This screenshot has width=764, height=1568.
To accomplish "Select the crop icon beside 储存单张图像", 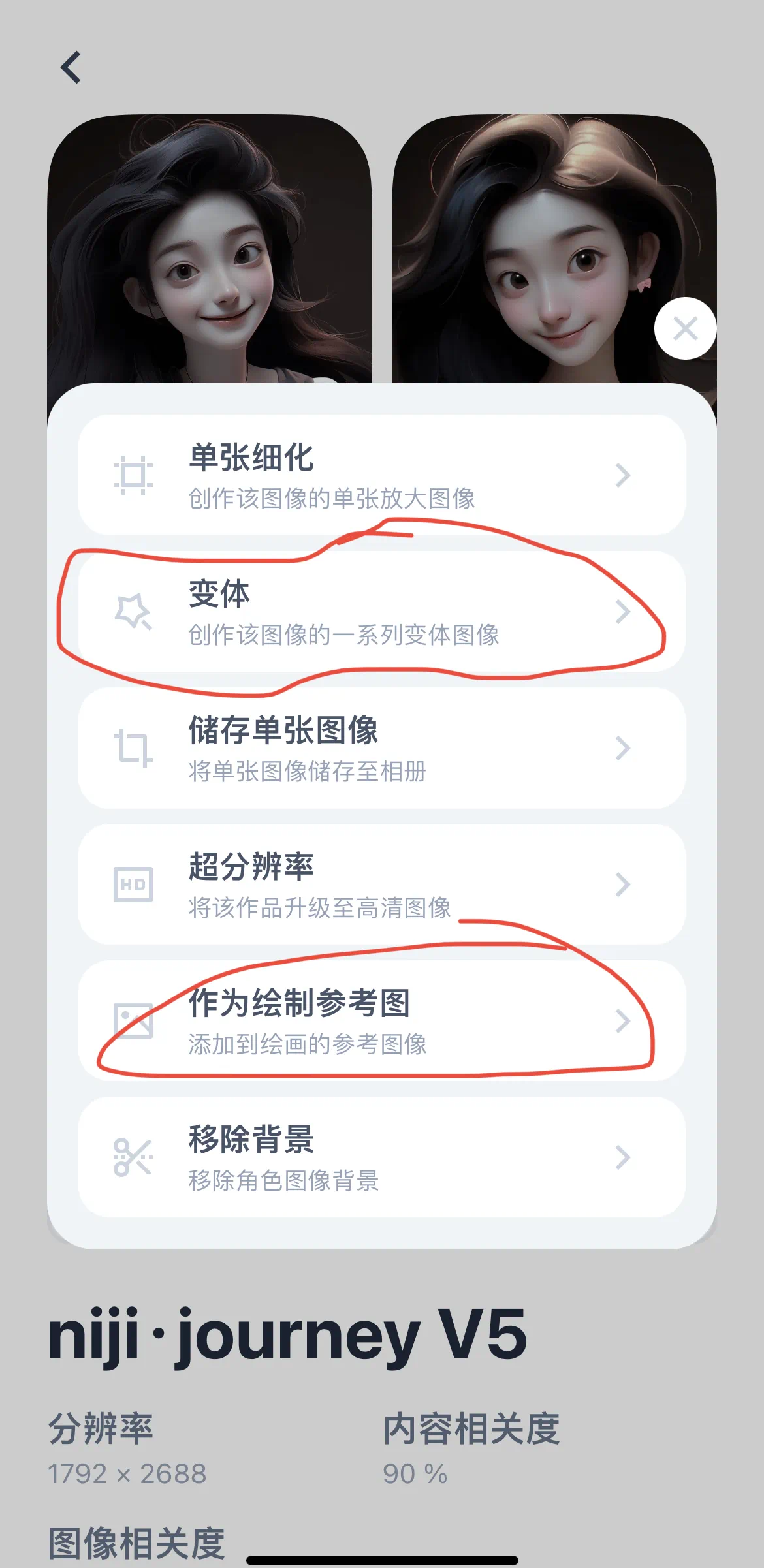I will 134,751.
